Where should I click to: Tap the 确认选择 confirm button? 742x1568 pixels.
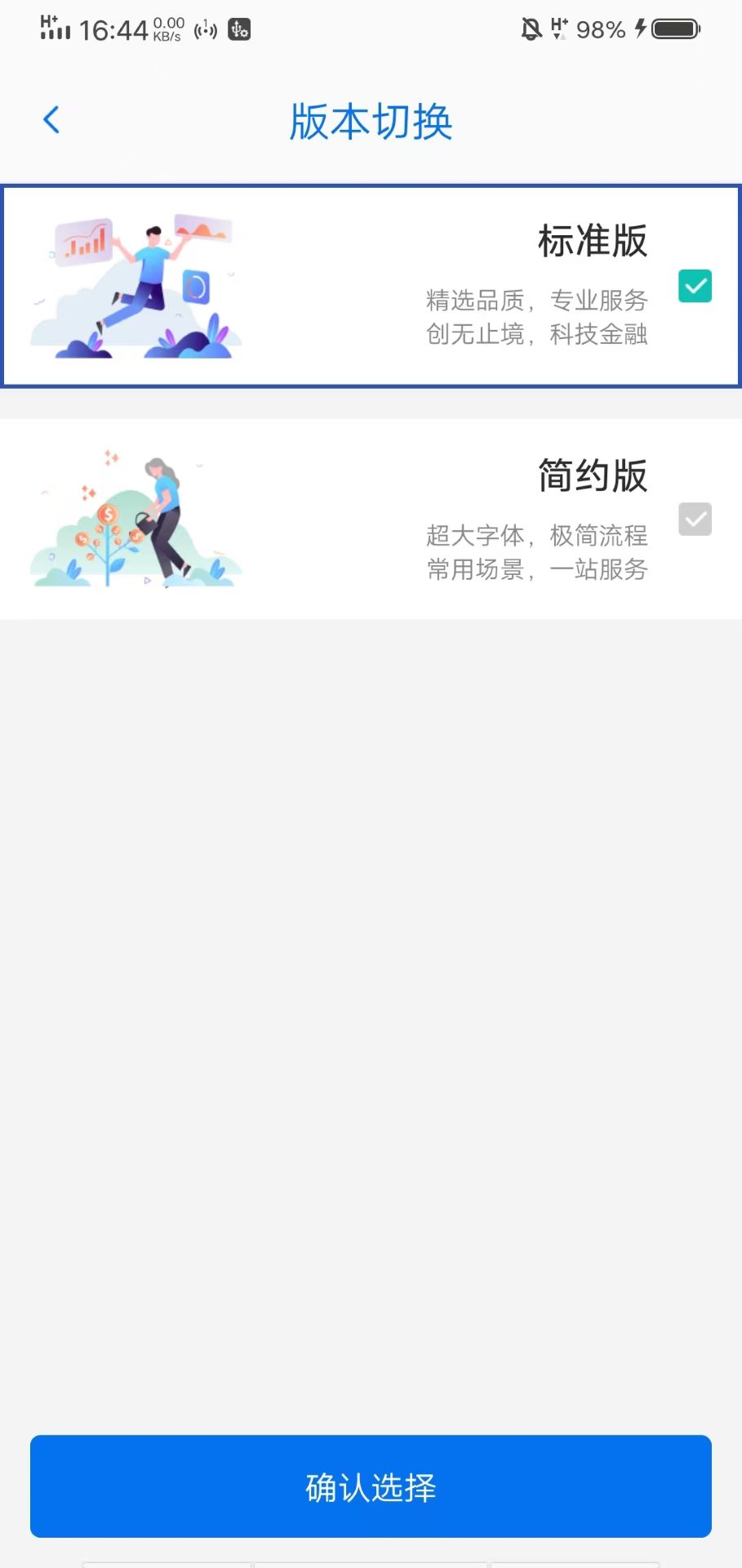click(371, 1486)
